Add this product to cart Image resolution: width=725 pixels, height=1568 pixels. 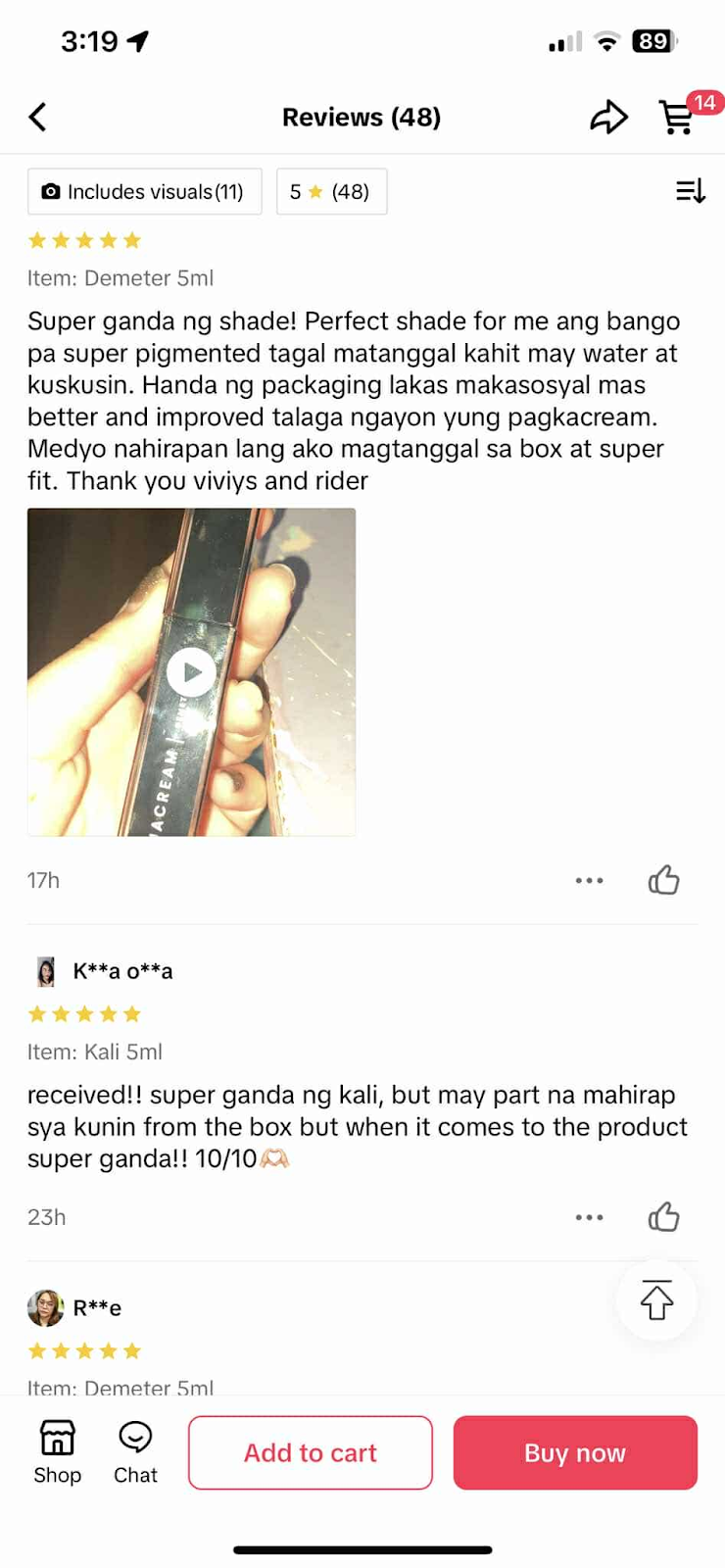310,1452
